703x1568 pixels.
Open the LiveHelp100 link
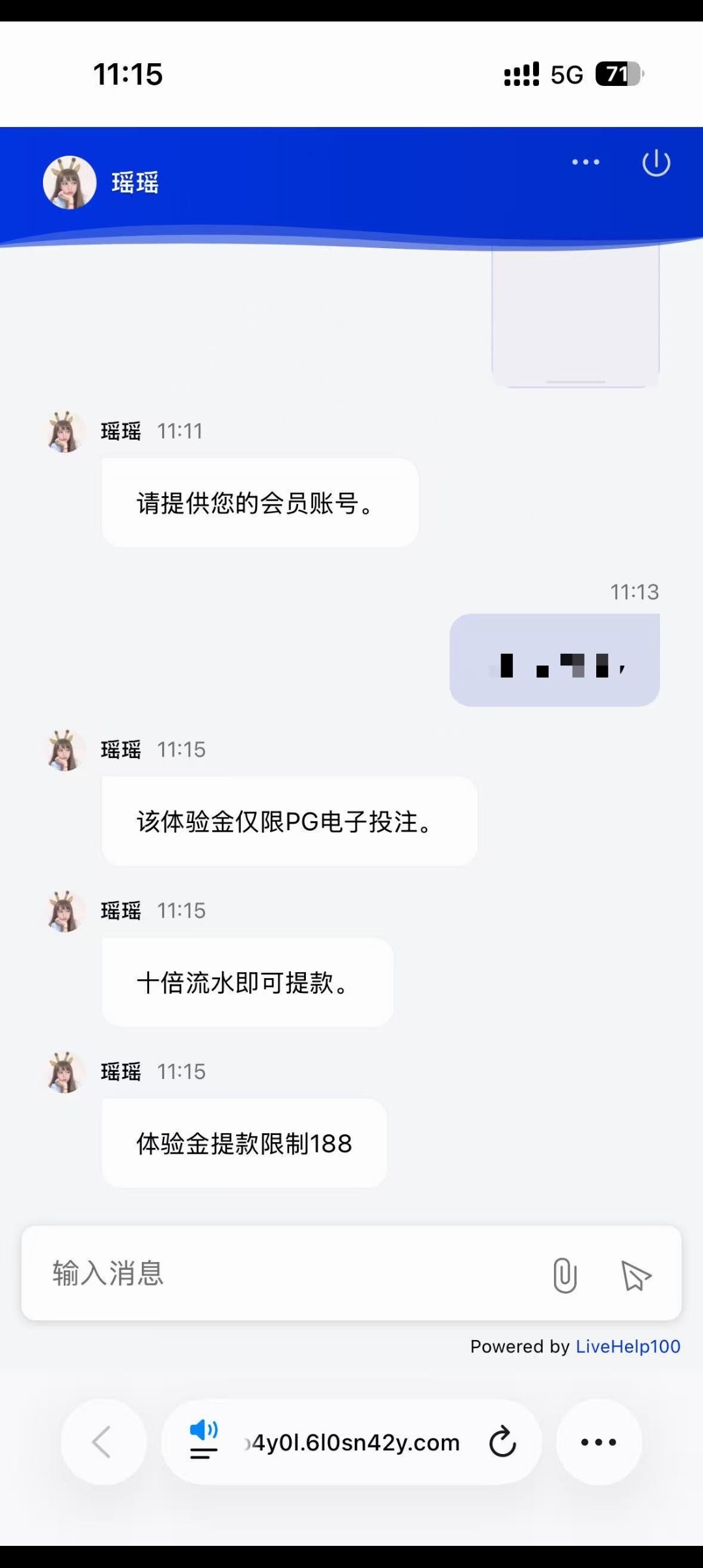tap(627, 1347)
